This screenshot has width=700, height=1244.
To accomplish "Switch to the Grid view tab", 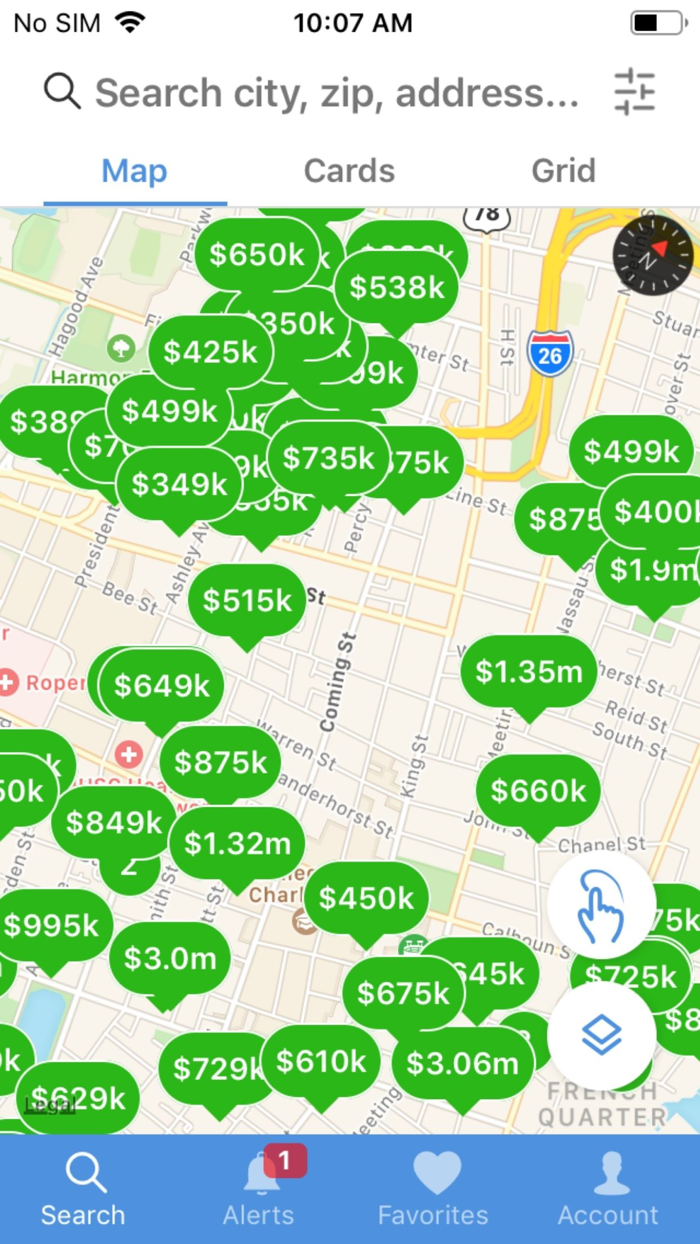I will click(563, 170).
